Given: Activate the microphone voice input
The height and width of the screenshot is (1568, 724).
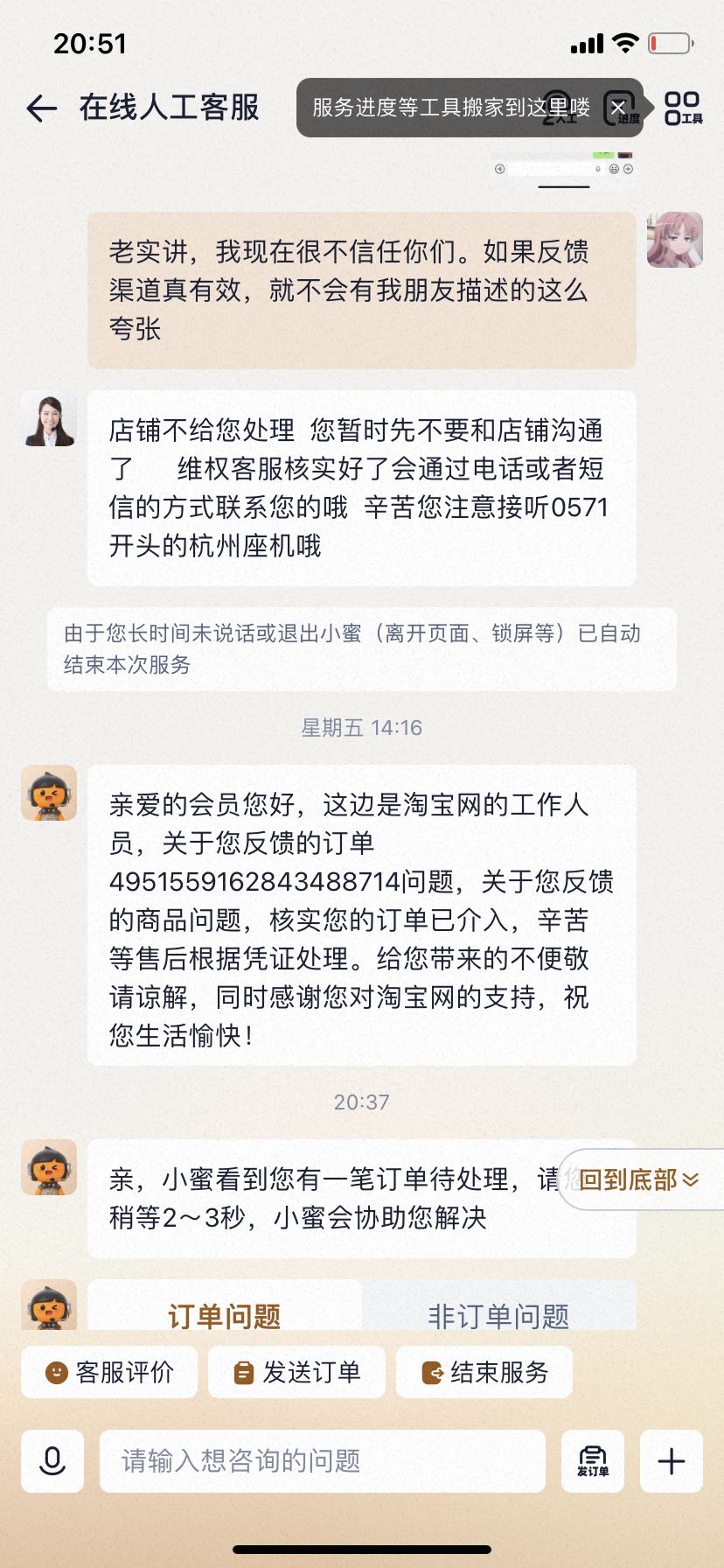Looking at the screenshot, I should coord(52,1461).
